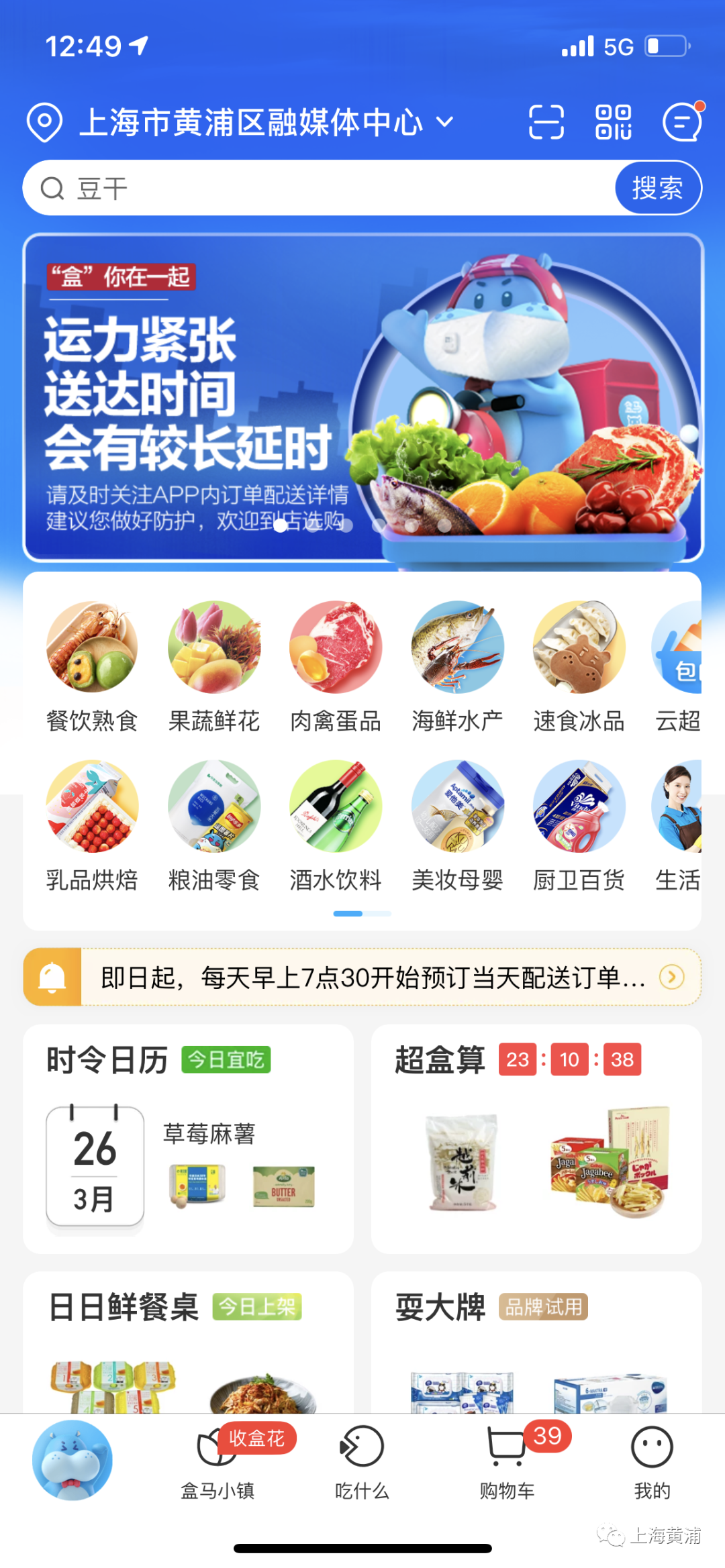Open the QR code icon
The width and height of the screenshot is (725, 1568).
pos(613,122)
